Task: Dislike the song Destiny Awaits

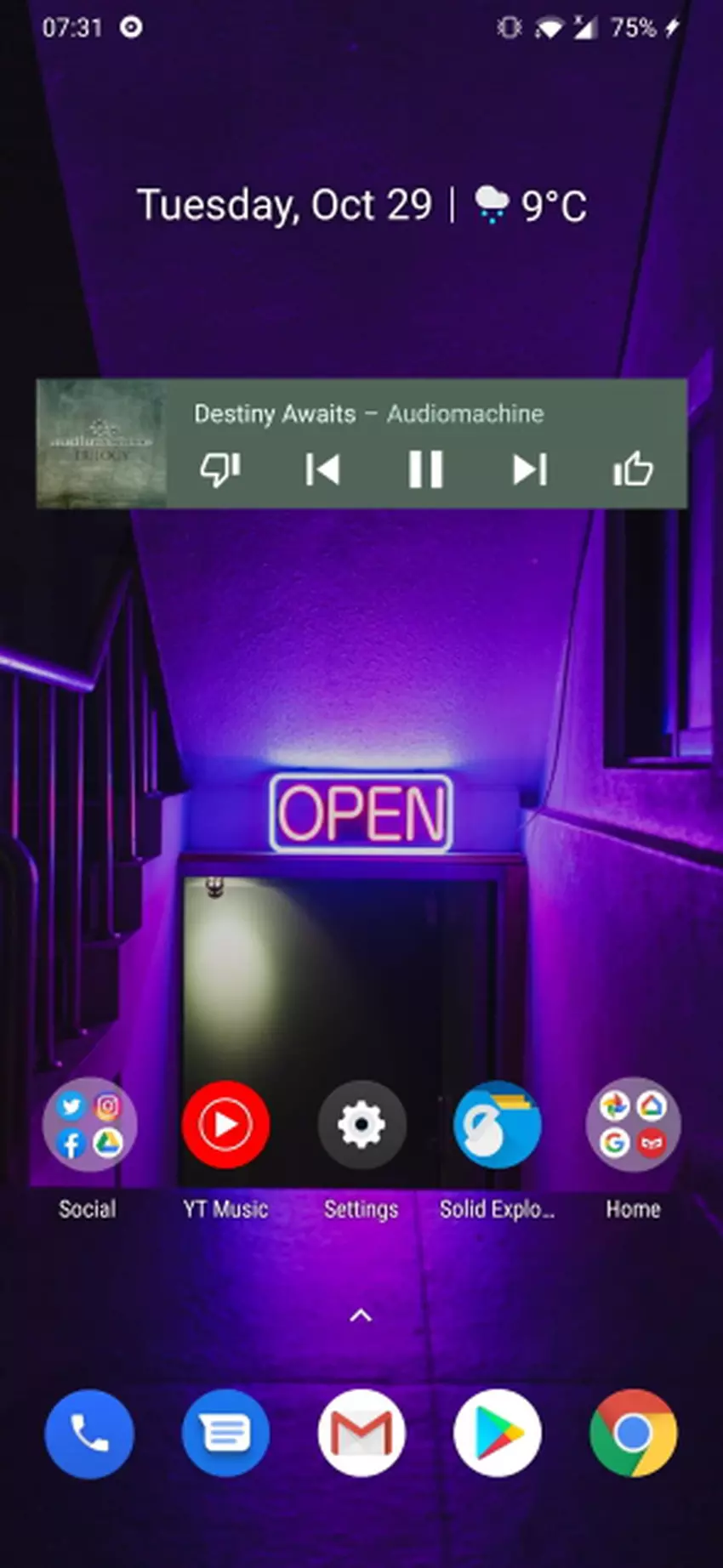Action: 220,469
